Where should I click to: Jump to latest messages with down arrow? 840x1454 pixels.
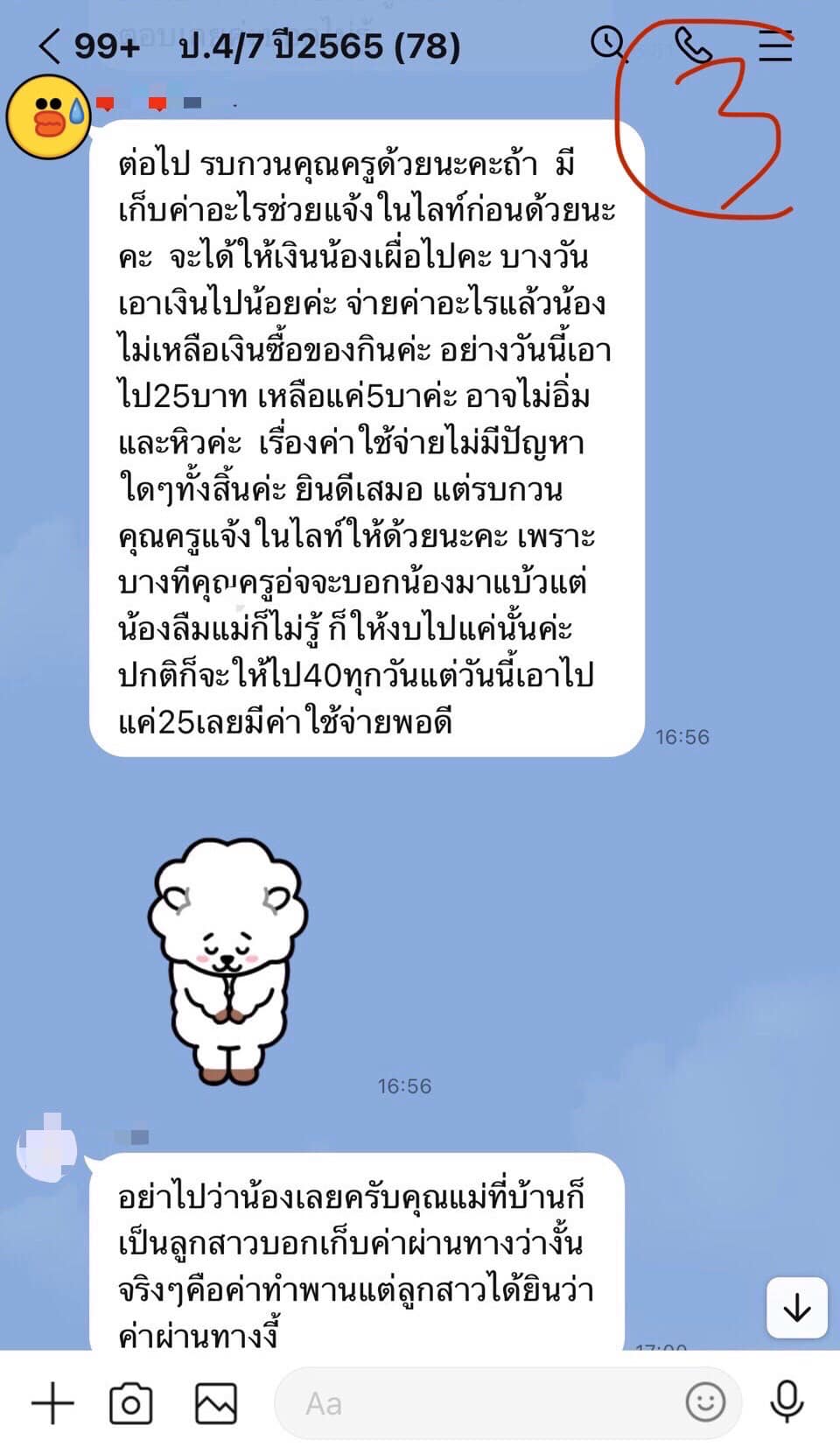tap(796, 1308)
